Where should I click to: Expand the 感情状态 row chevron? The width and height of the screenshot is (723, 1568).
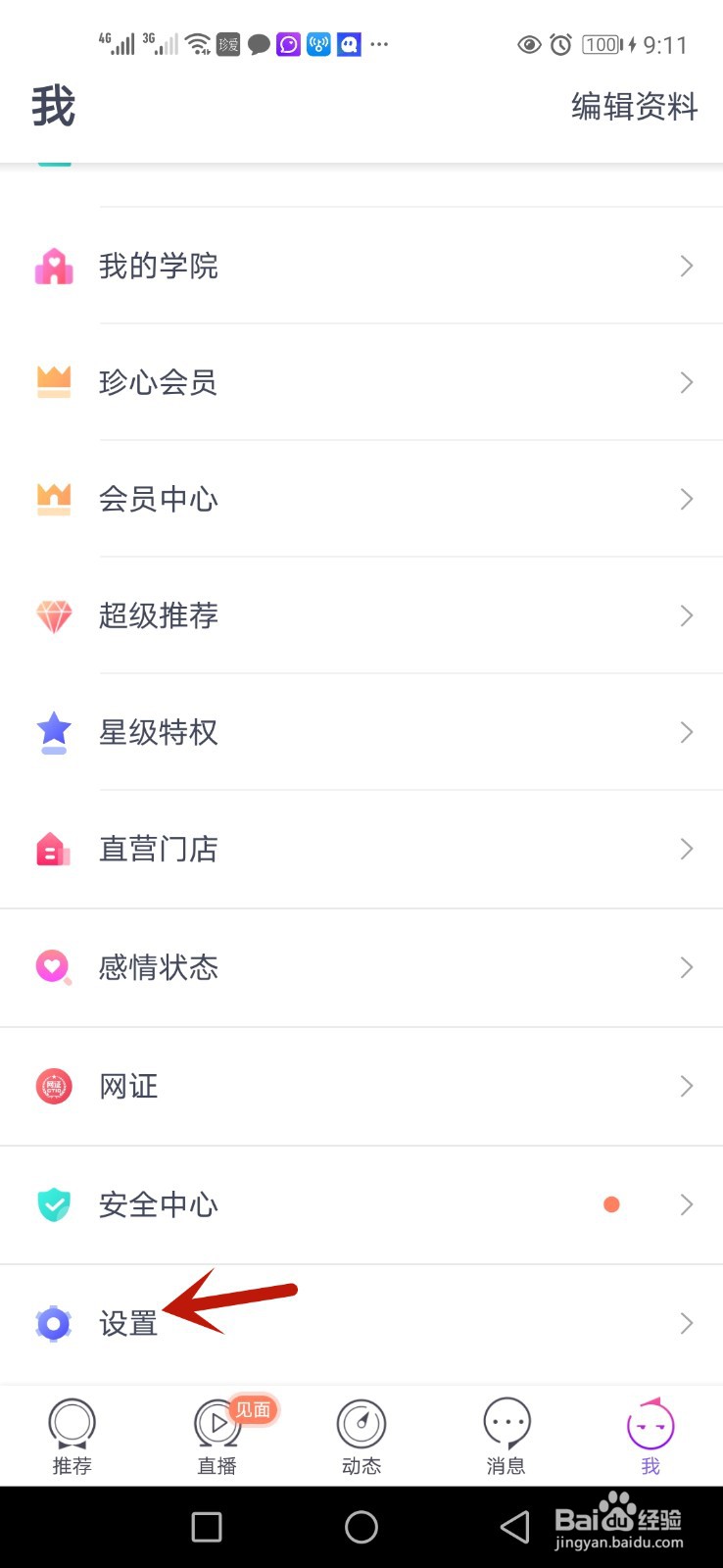click(686, 967)
